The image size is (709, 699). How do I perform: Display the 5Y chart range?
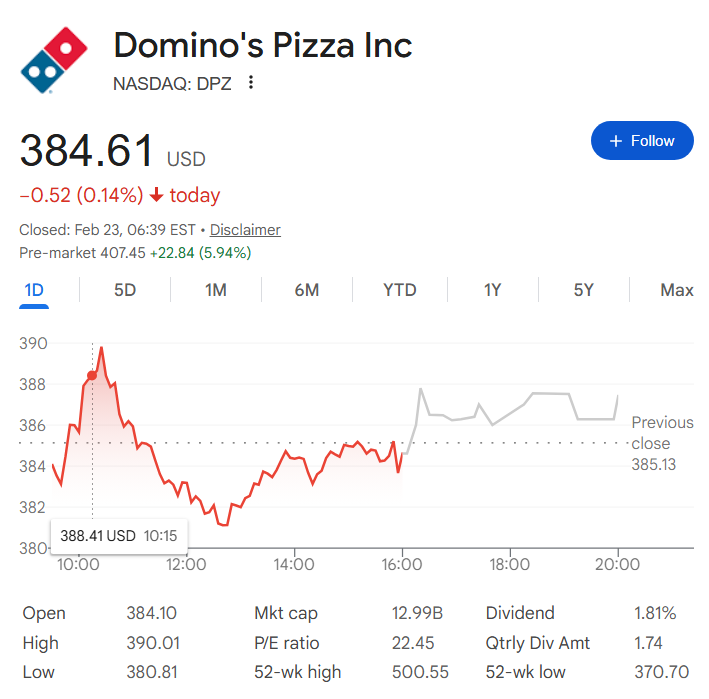(584, 290)
